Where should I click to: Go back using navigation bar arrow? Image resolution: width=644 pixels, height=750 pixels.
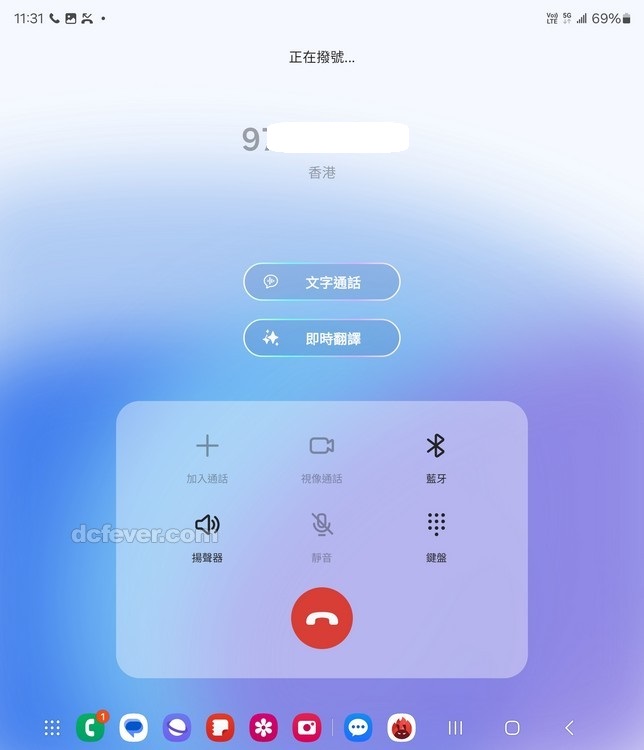(569, 728)
